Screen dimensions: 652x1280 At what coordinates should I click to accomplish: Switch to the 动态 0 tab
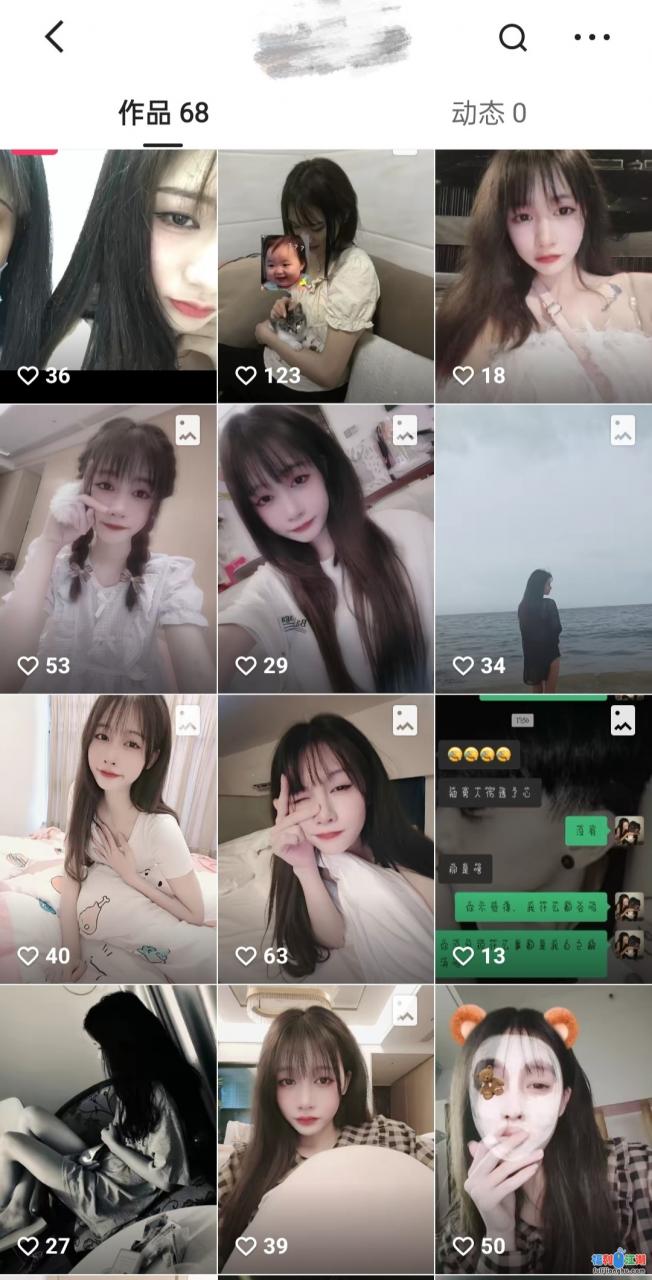point(488,113)
